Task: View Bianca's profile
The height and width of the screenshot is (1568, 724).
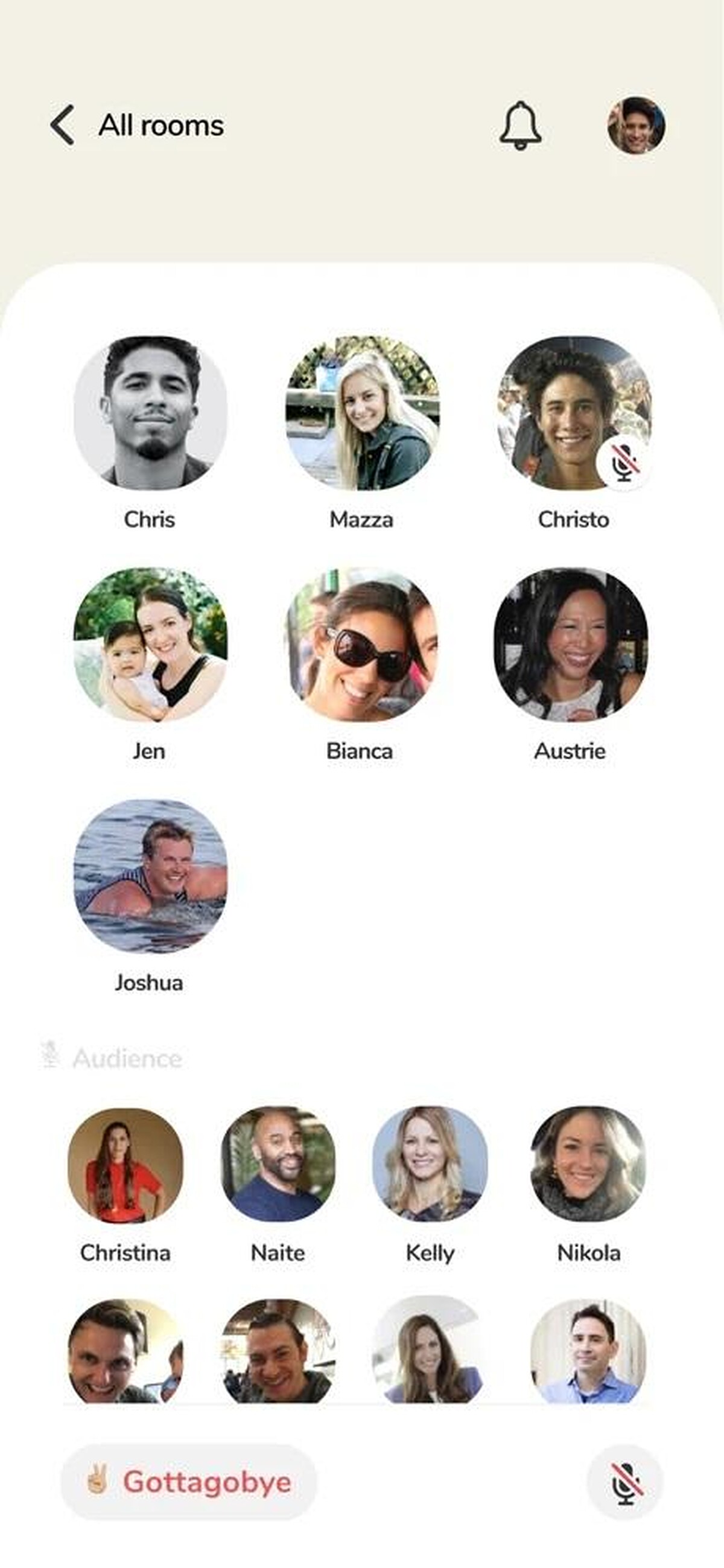Action: 362,645
